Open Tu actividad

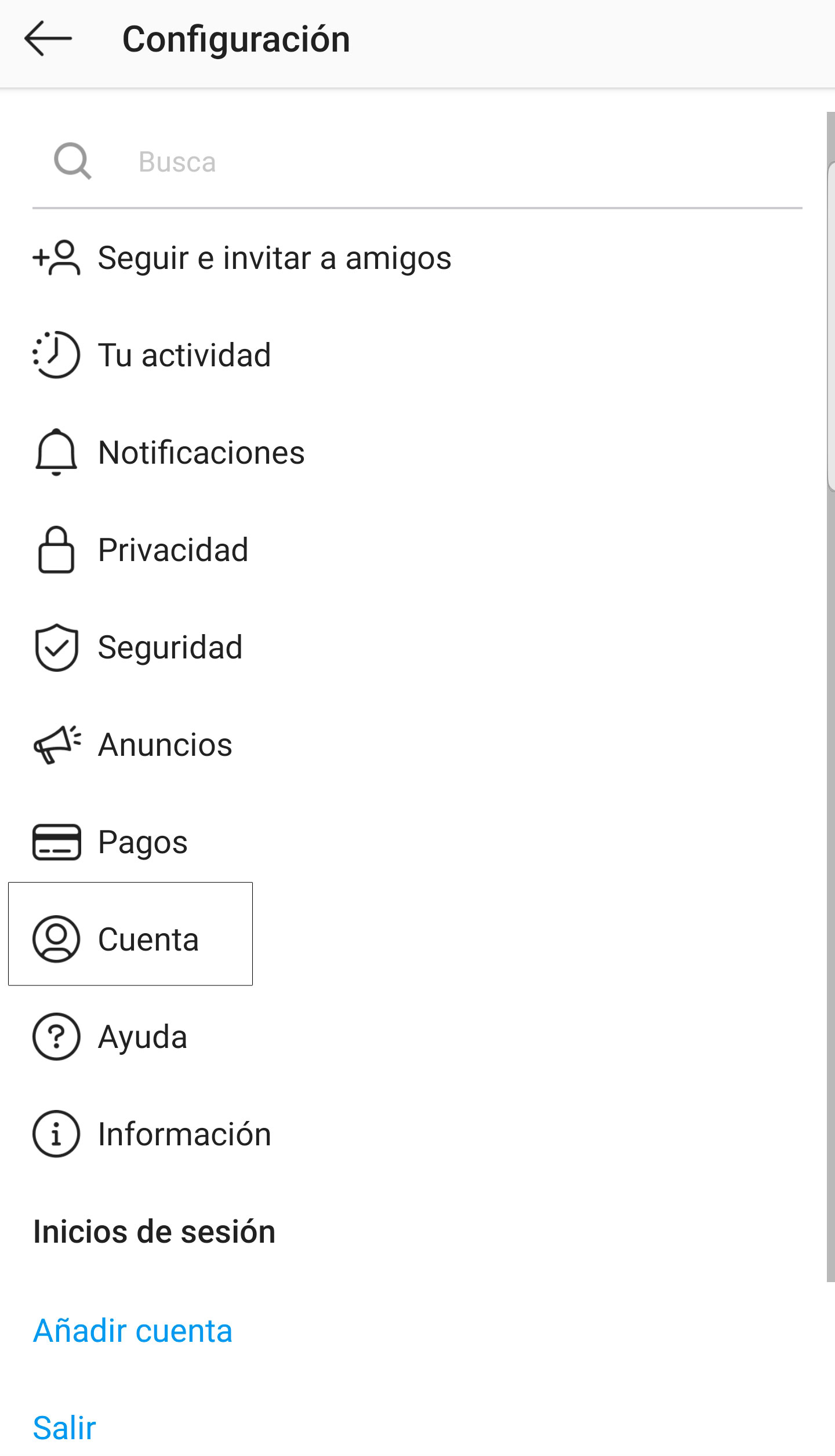tap(417, 355)
